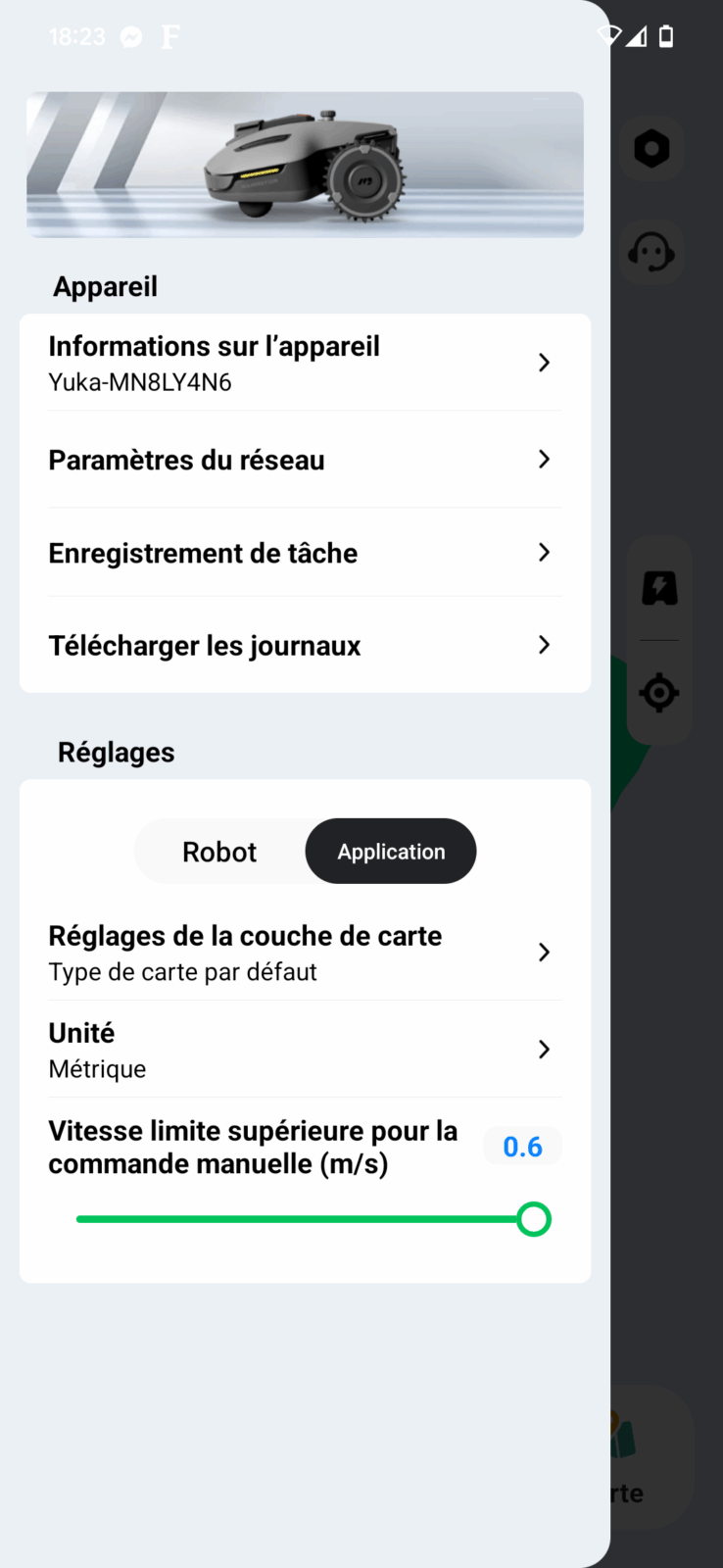Open the hexagon settings icon
Image resolution: width=723 pixels, height=1568 pixels.
click(x=651, y=149)
